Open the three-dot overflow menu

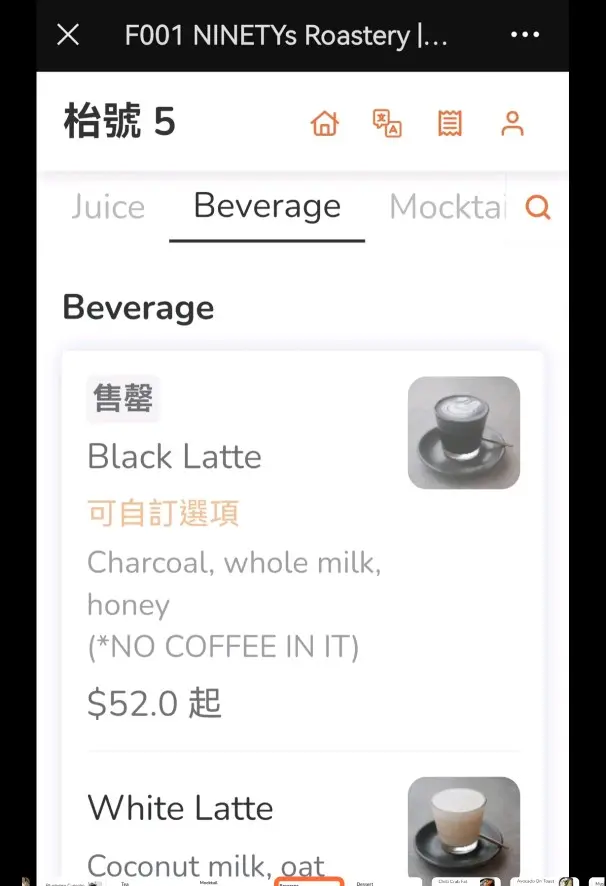point(525,36)
